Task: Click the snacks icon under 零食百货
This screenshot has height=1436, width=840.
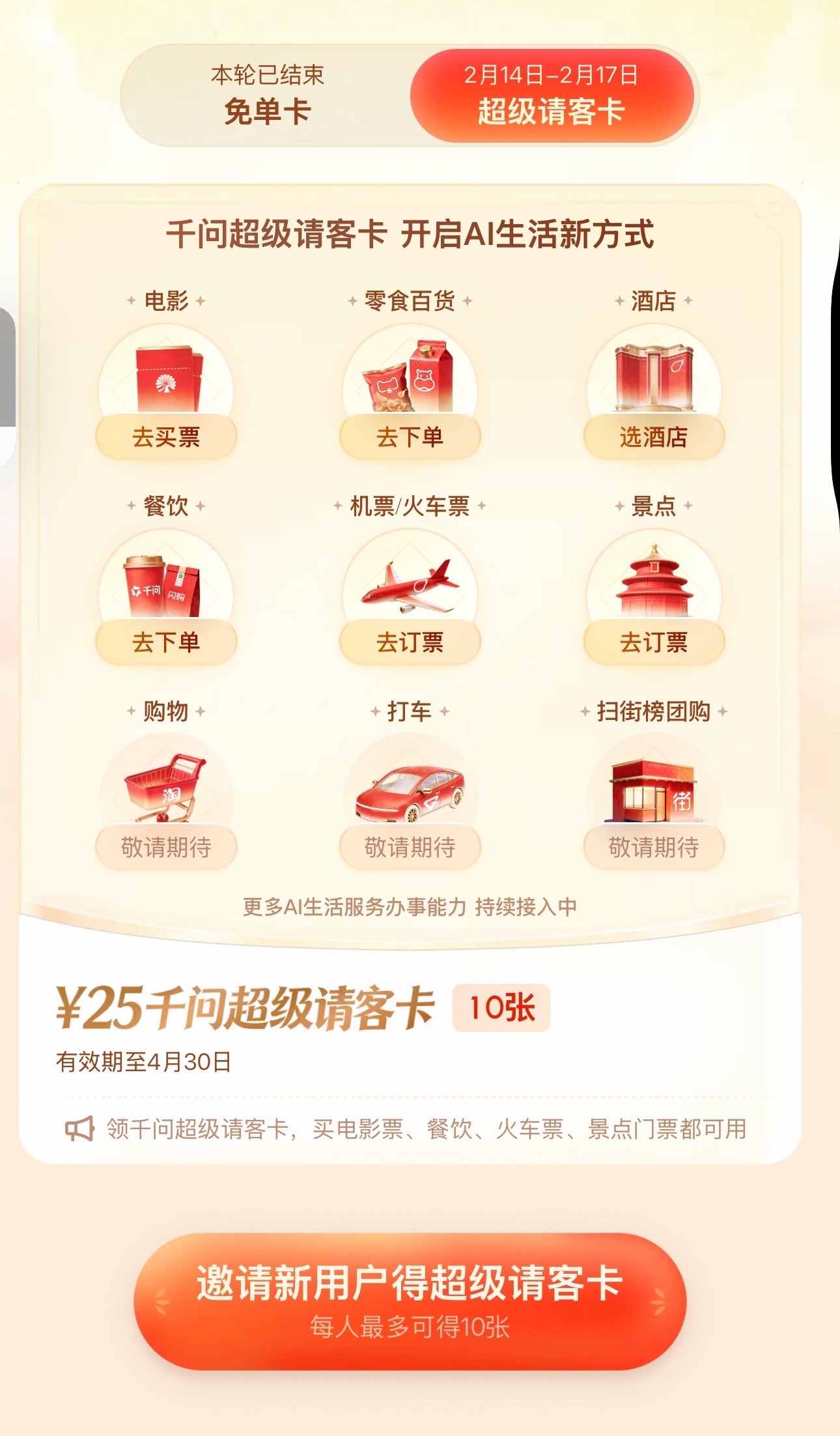Action: (410, 379)
